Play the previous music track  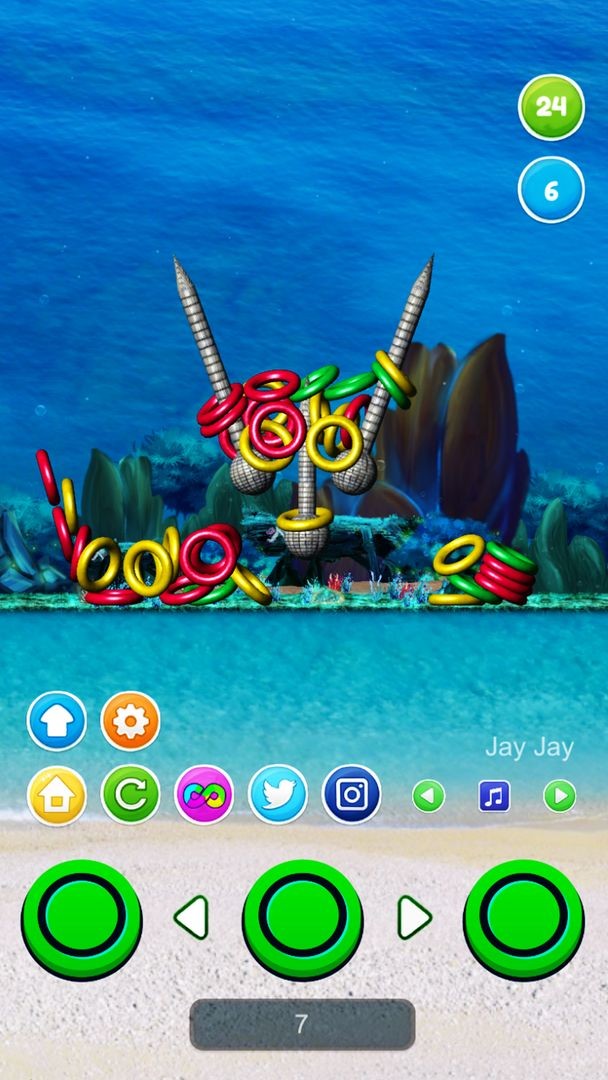click(x=428, y=796)
